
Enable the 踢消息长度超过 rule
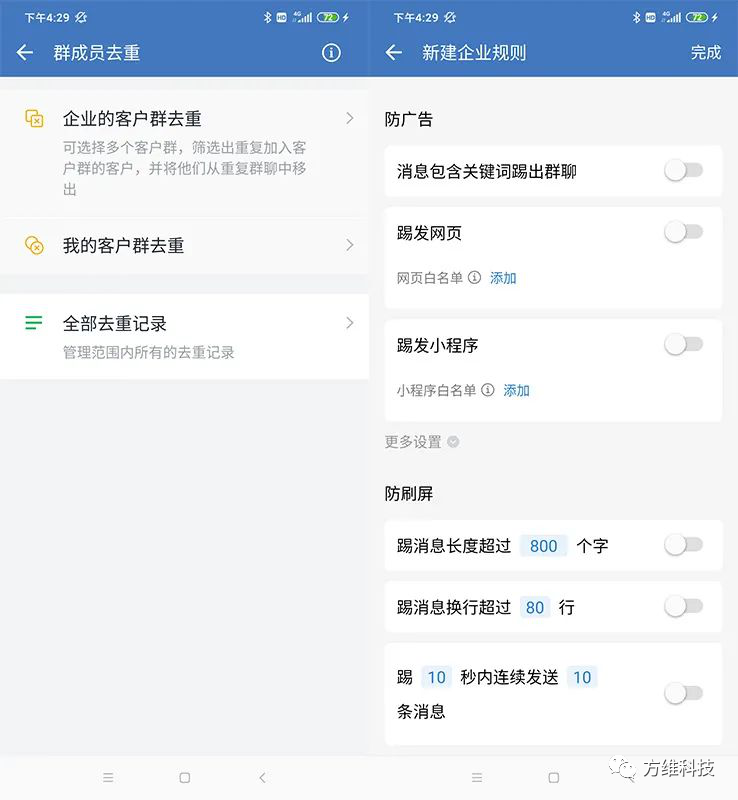[684, 545]
